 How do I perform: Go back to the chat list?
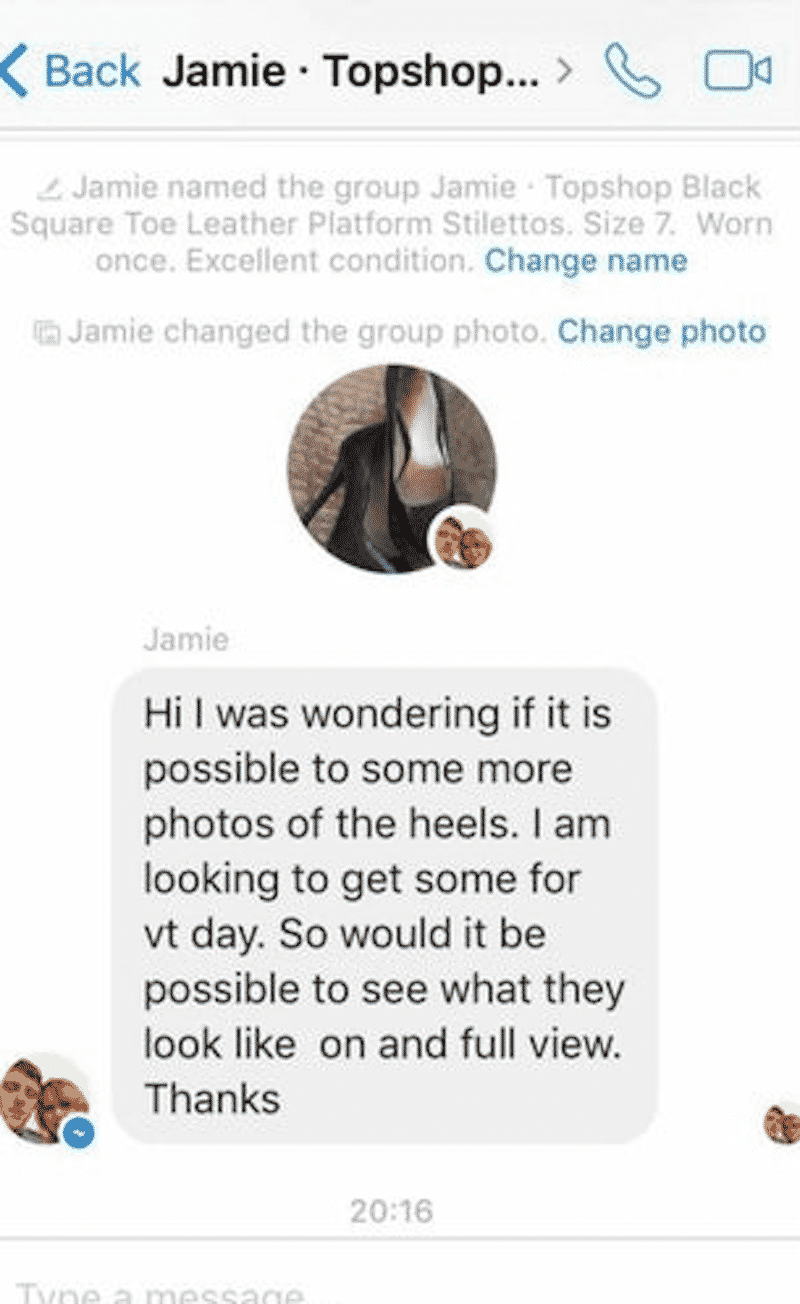(x=71, y=72)
